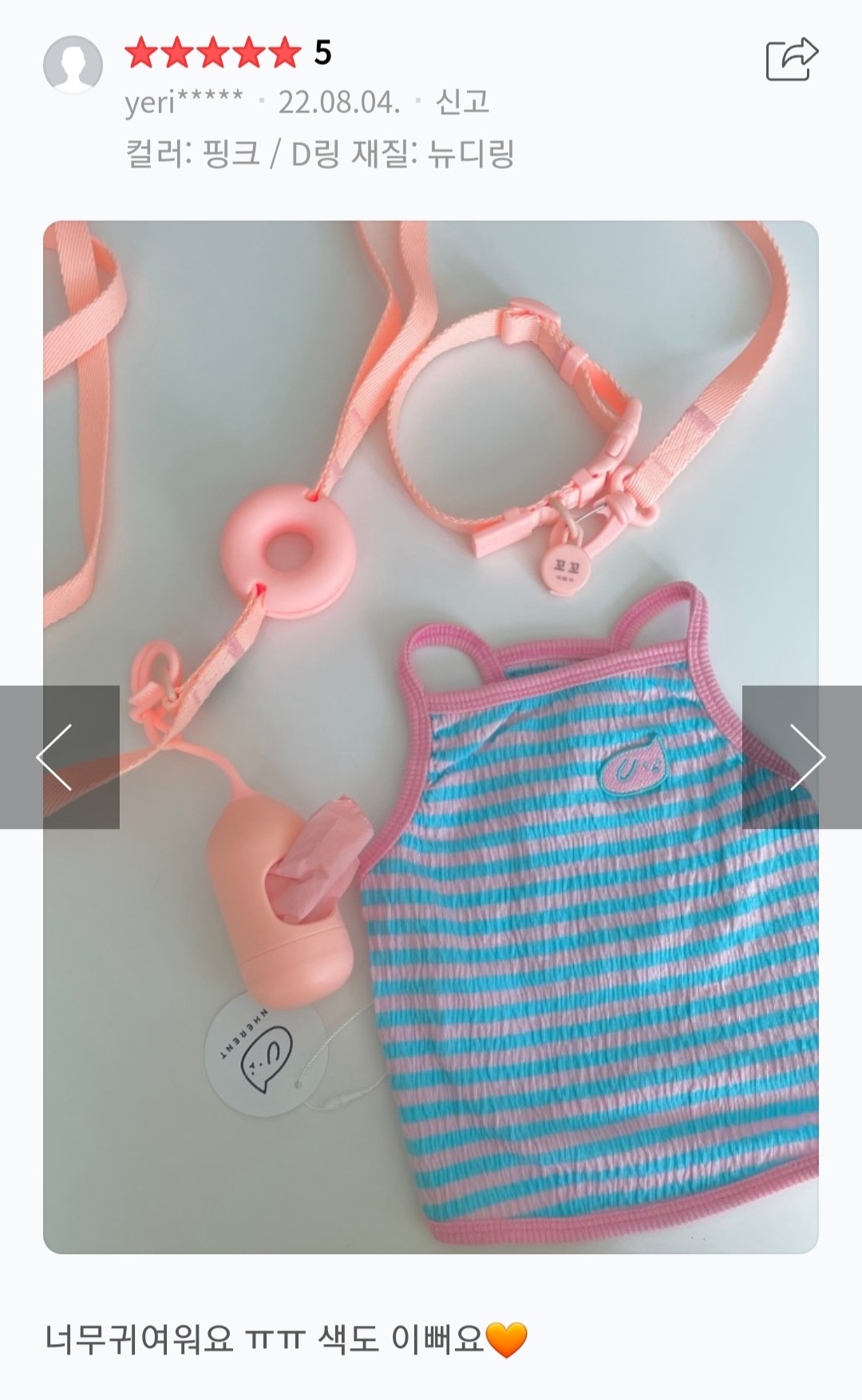Report this review via 신고

[461, 102]
